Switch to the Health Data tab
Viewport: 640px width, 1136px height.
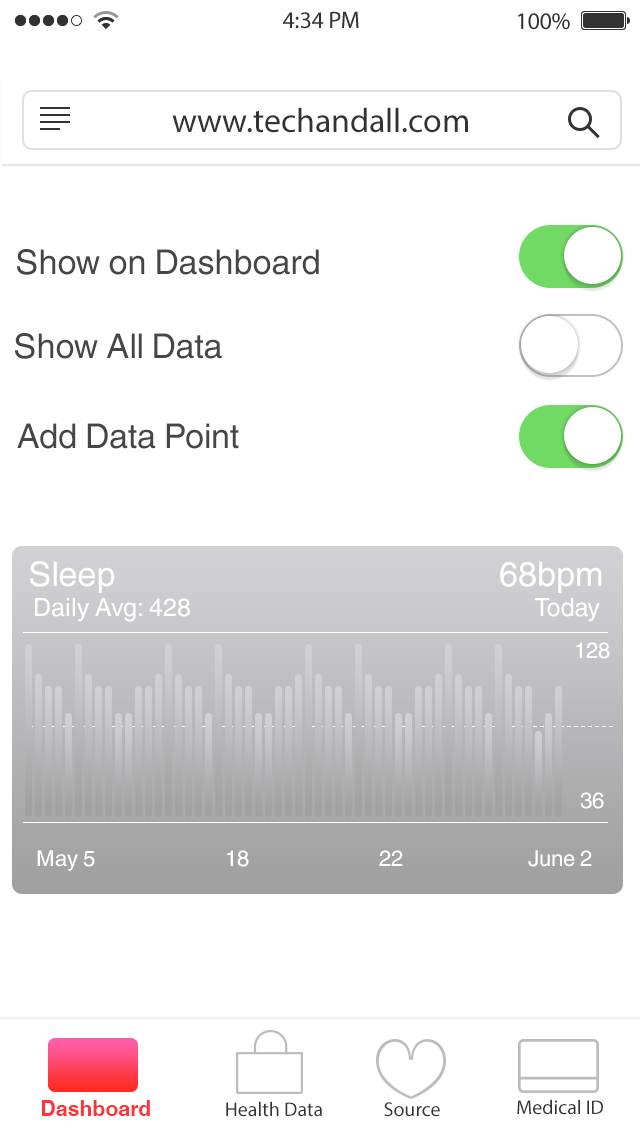click(273, 1078)
